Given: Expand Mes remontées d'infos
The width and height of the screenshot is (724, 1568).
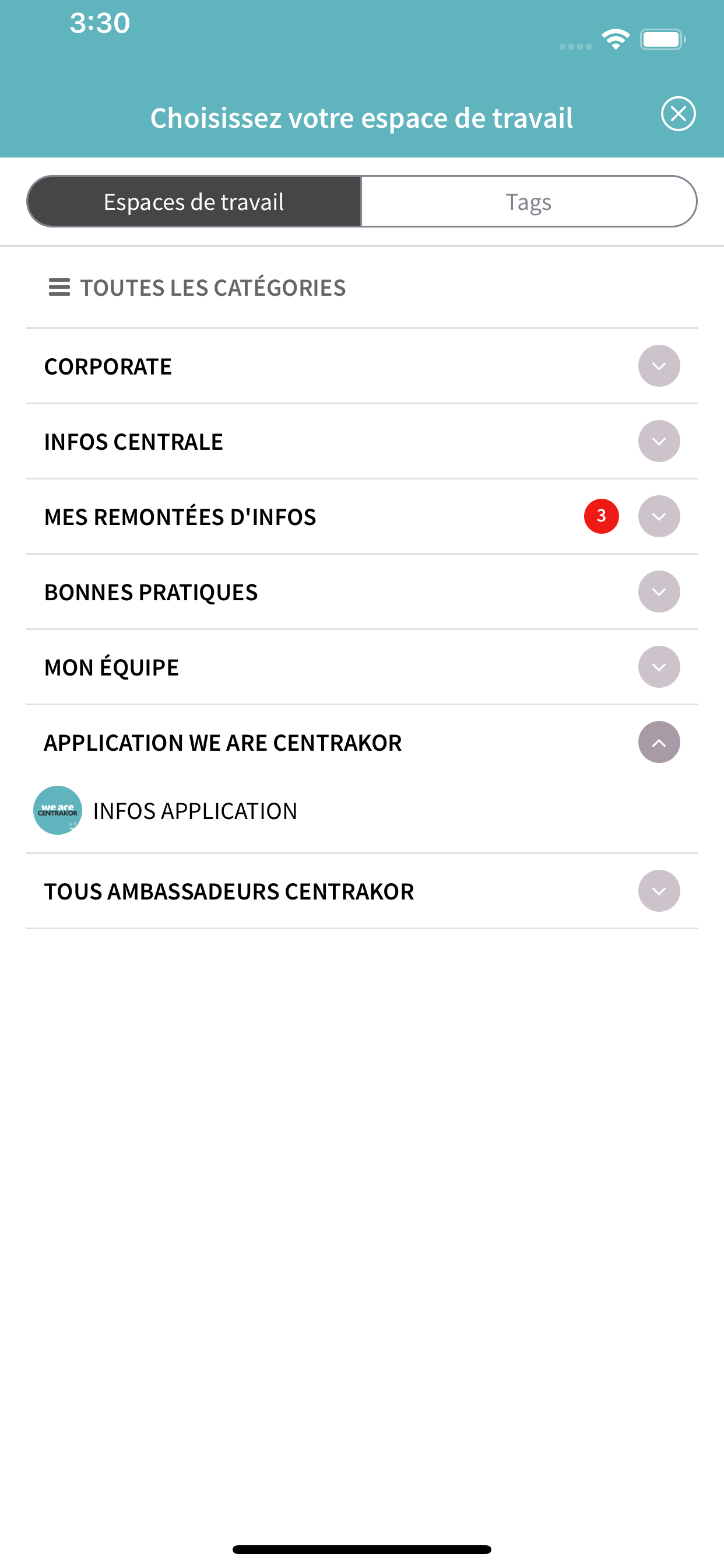Looking at the screenshot, I should (659, 516).
